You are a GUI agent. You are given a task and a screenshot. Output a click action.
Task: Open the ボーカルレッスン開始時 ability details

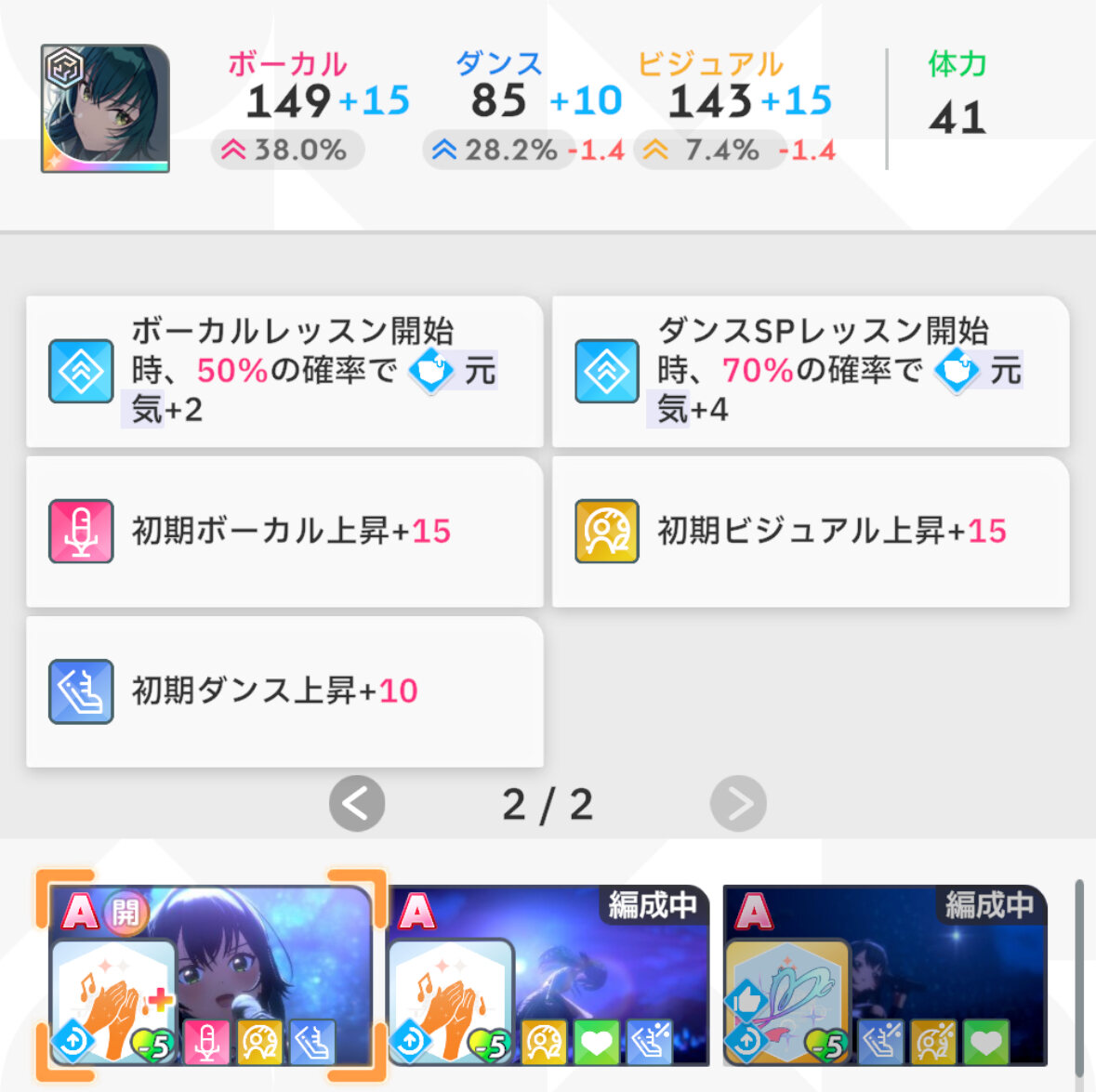coord(284,371)
